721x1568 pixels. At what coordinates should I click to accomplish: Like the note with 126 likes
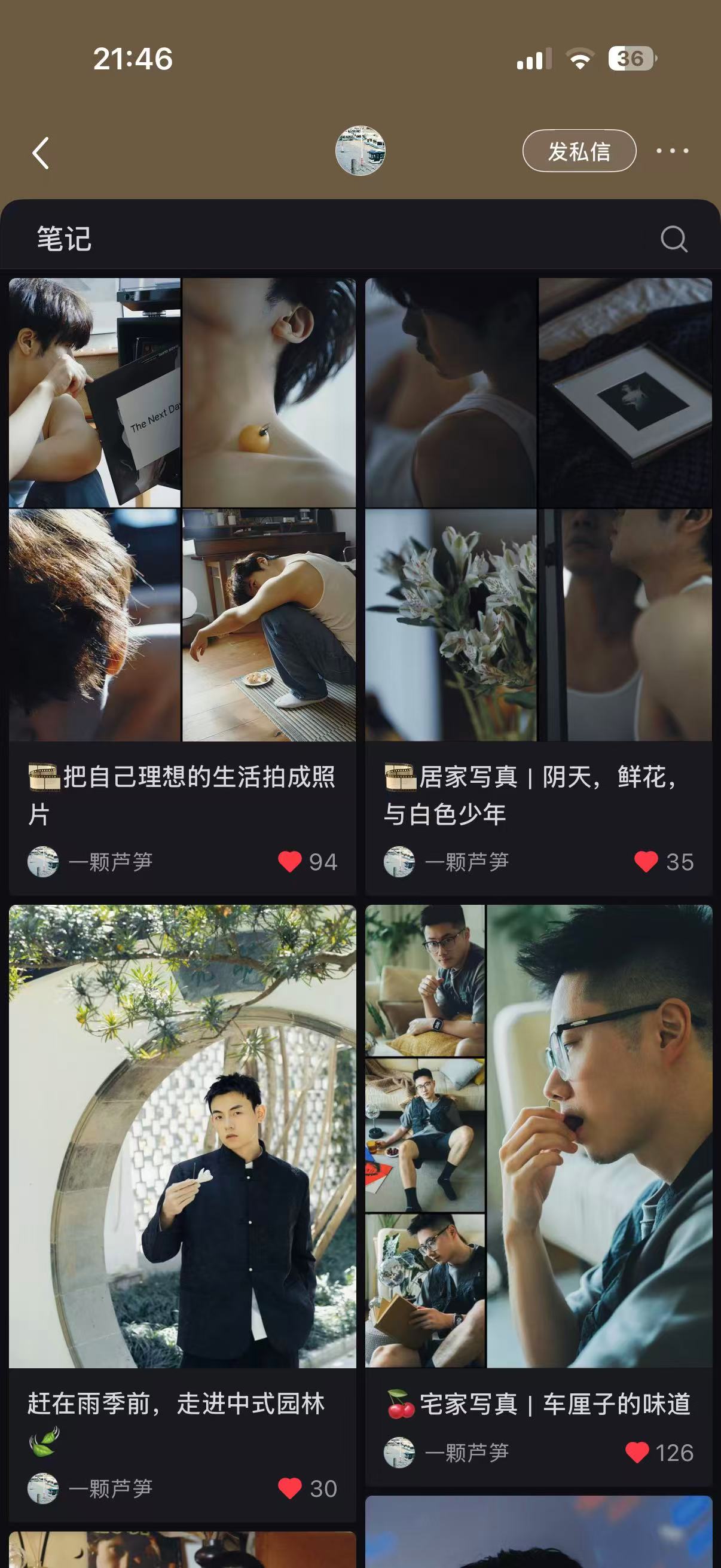pos(637,1453)
